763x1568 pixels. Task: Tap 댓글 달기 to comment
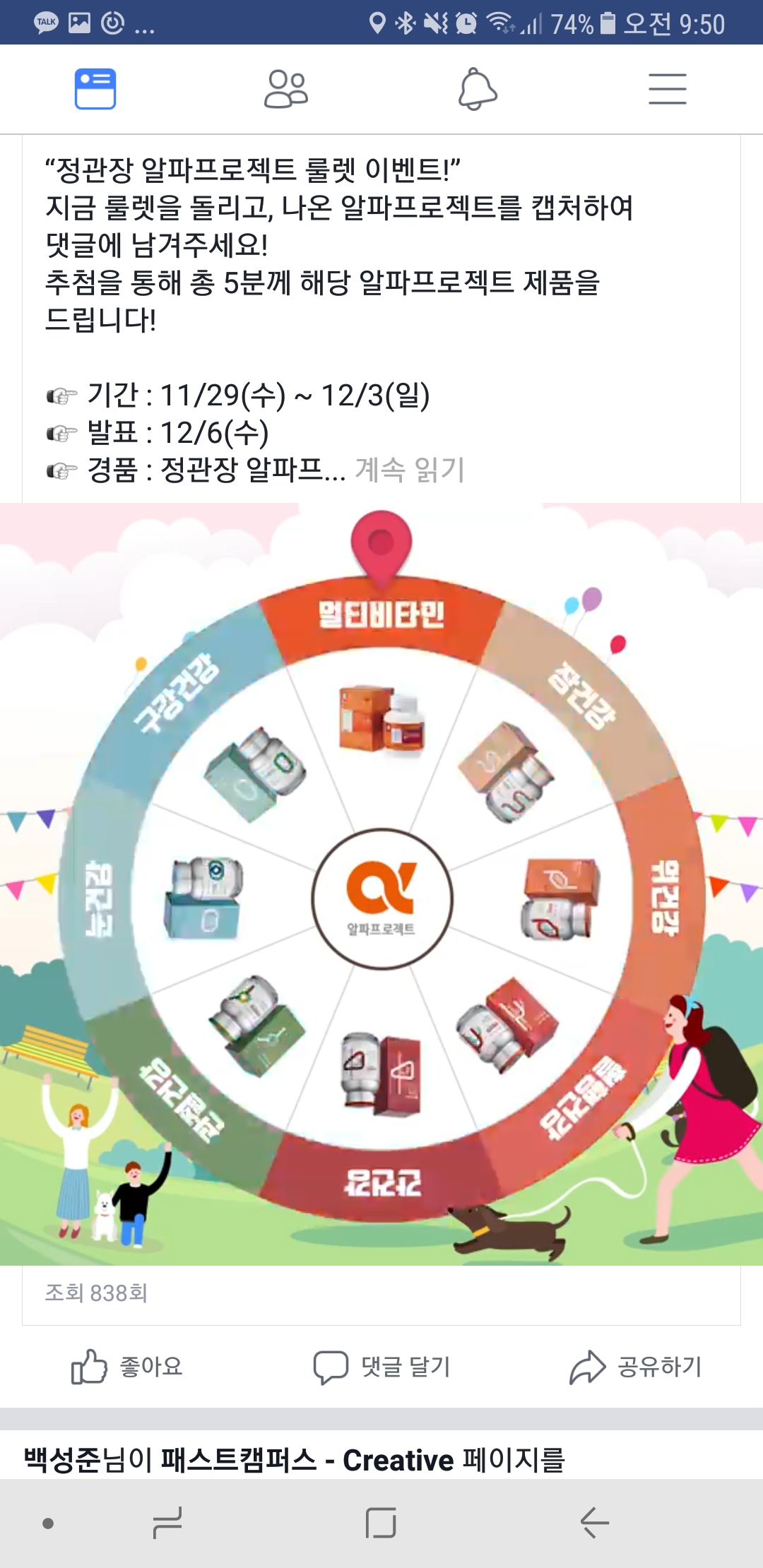tap(381, 1367)
